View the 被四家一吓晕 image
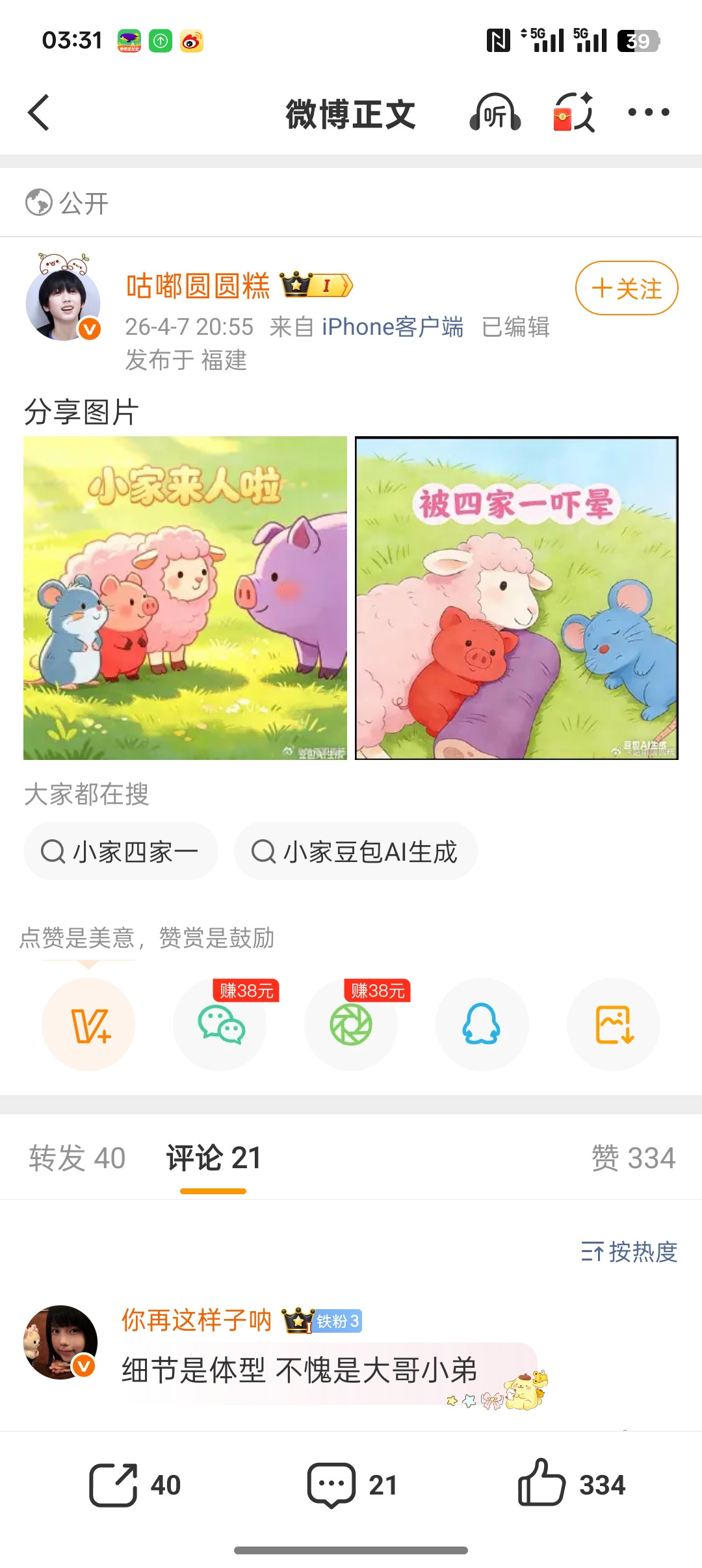 coord(516,597)
